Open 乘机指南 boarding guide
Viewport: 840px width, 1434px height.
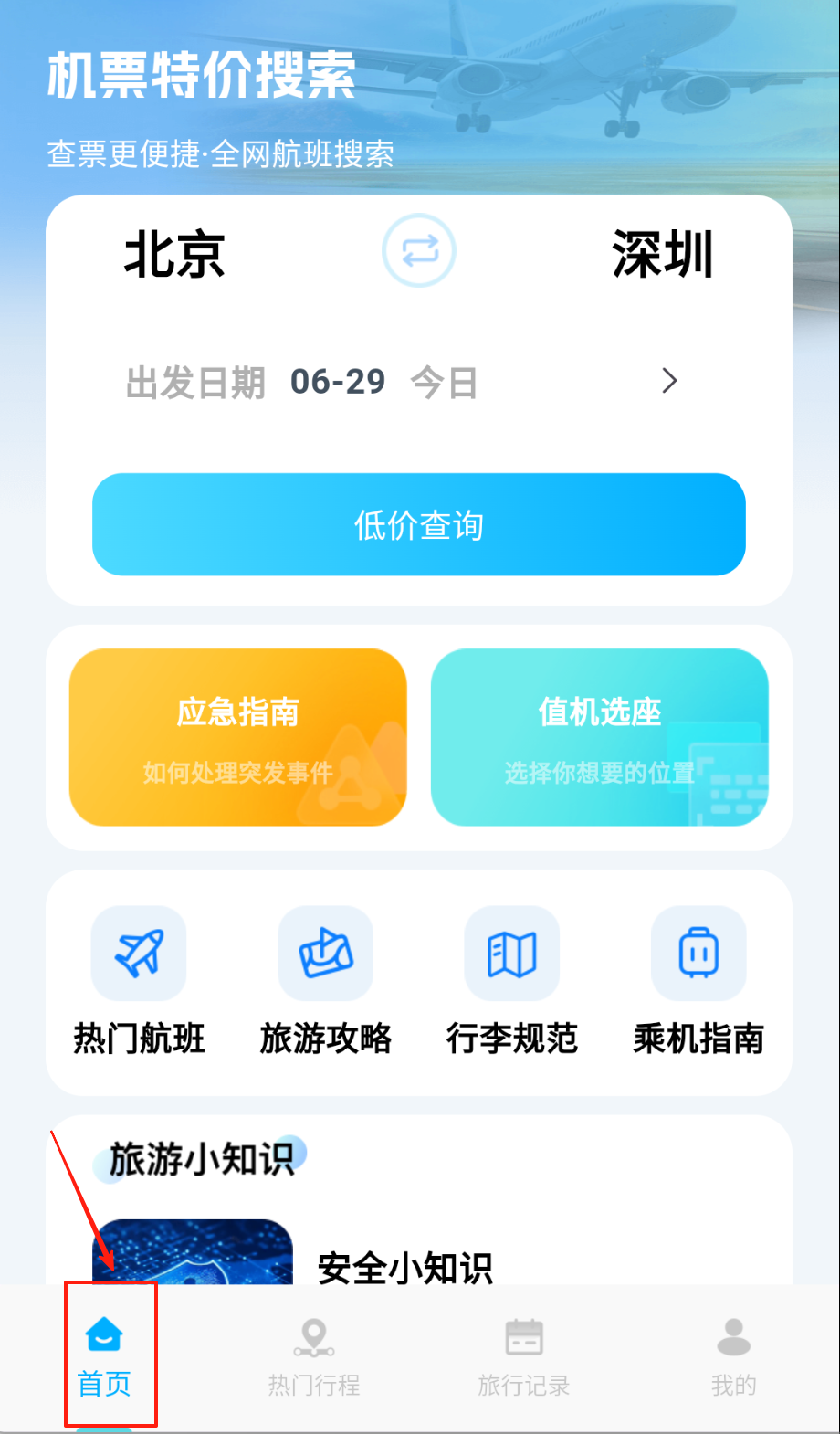698,982
